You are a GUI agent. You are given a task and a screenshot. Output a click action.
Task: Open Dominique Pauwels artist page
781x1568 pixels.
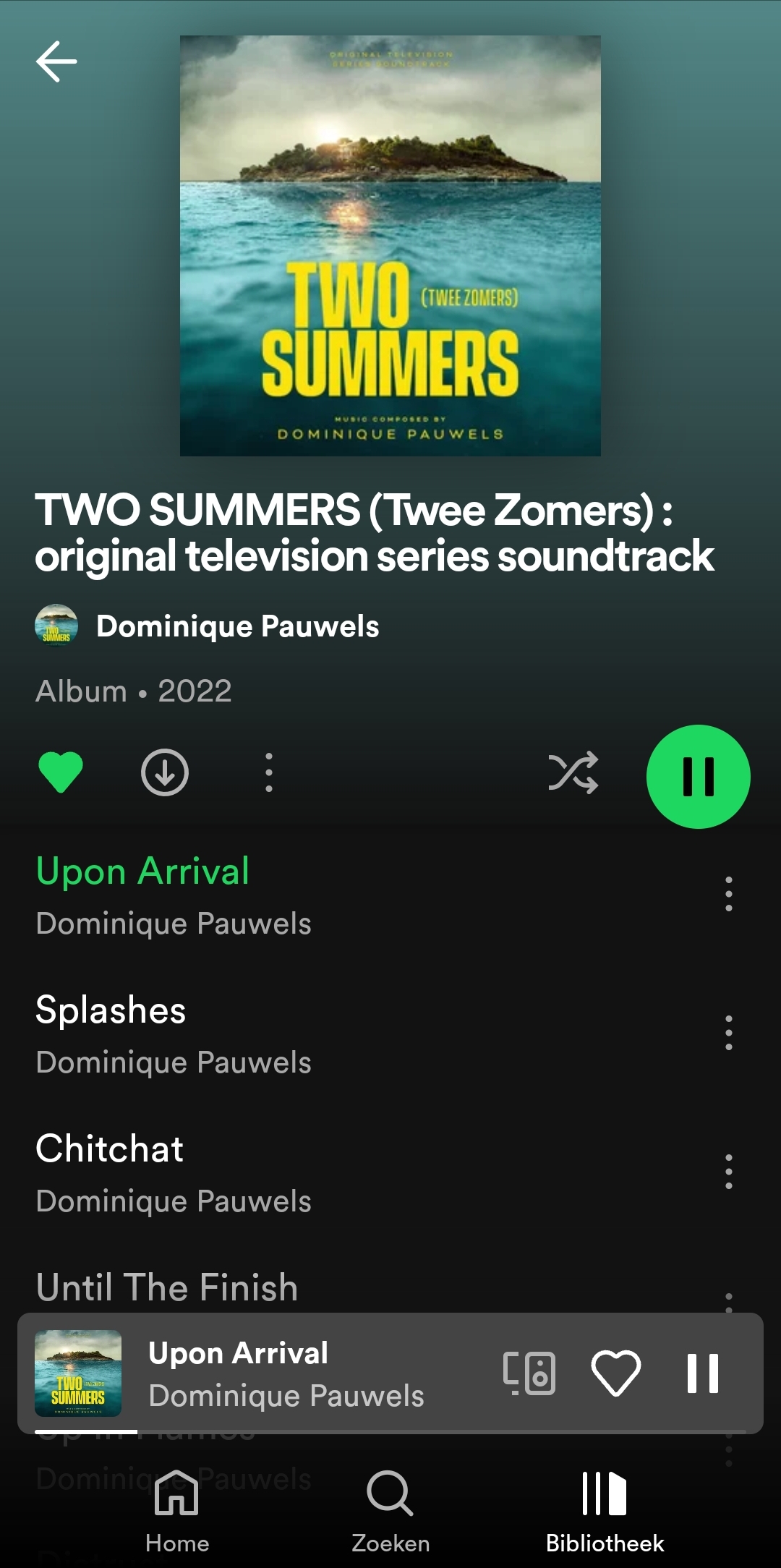pos(237,626)
